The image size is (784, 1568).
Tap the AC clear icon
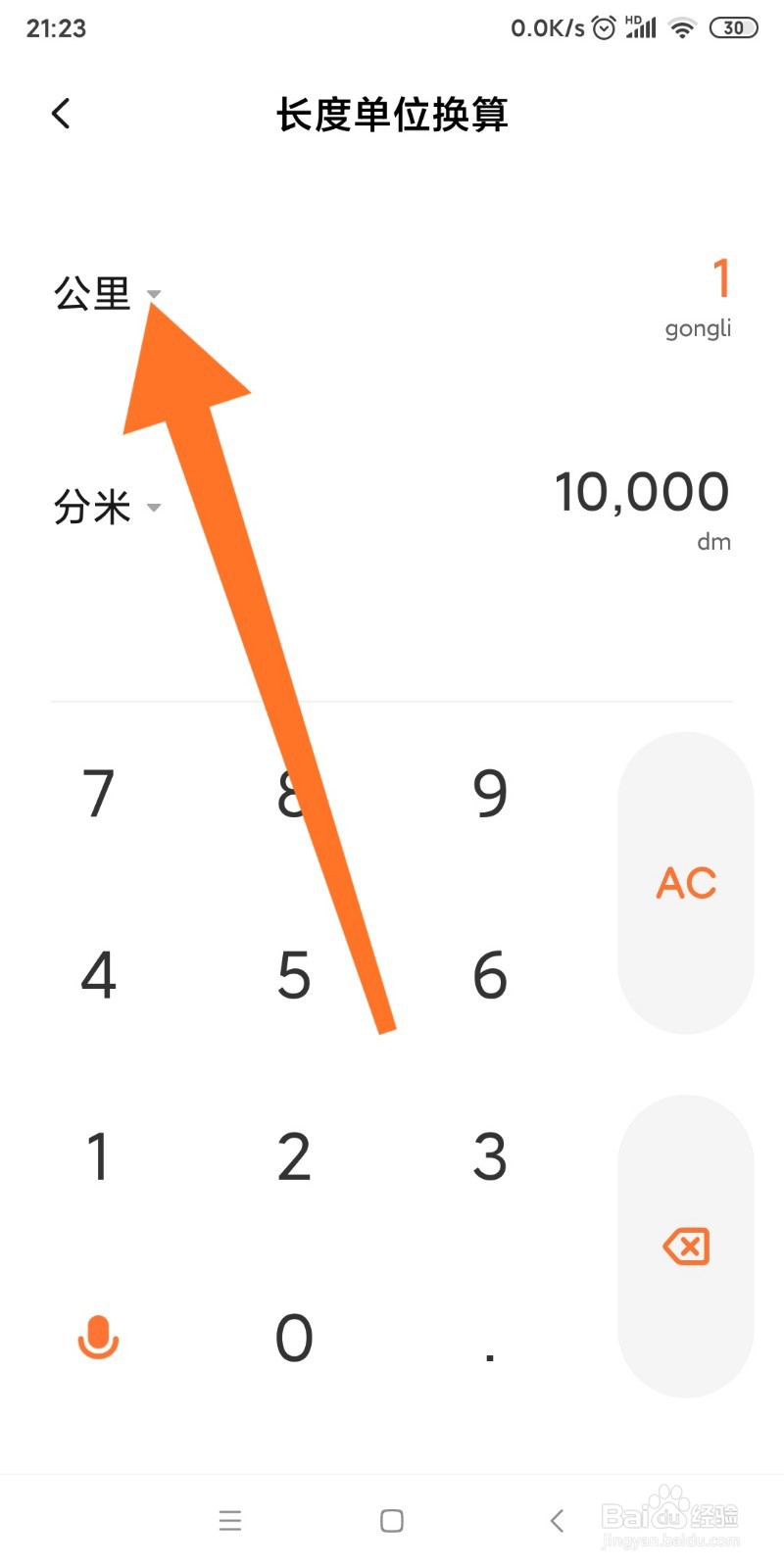pyautogui.click(x=686, y=882)
